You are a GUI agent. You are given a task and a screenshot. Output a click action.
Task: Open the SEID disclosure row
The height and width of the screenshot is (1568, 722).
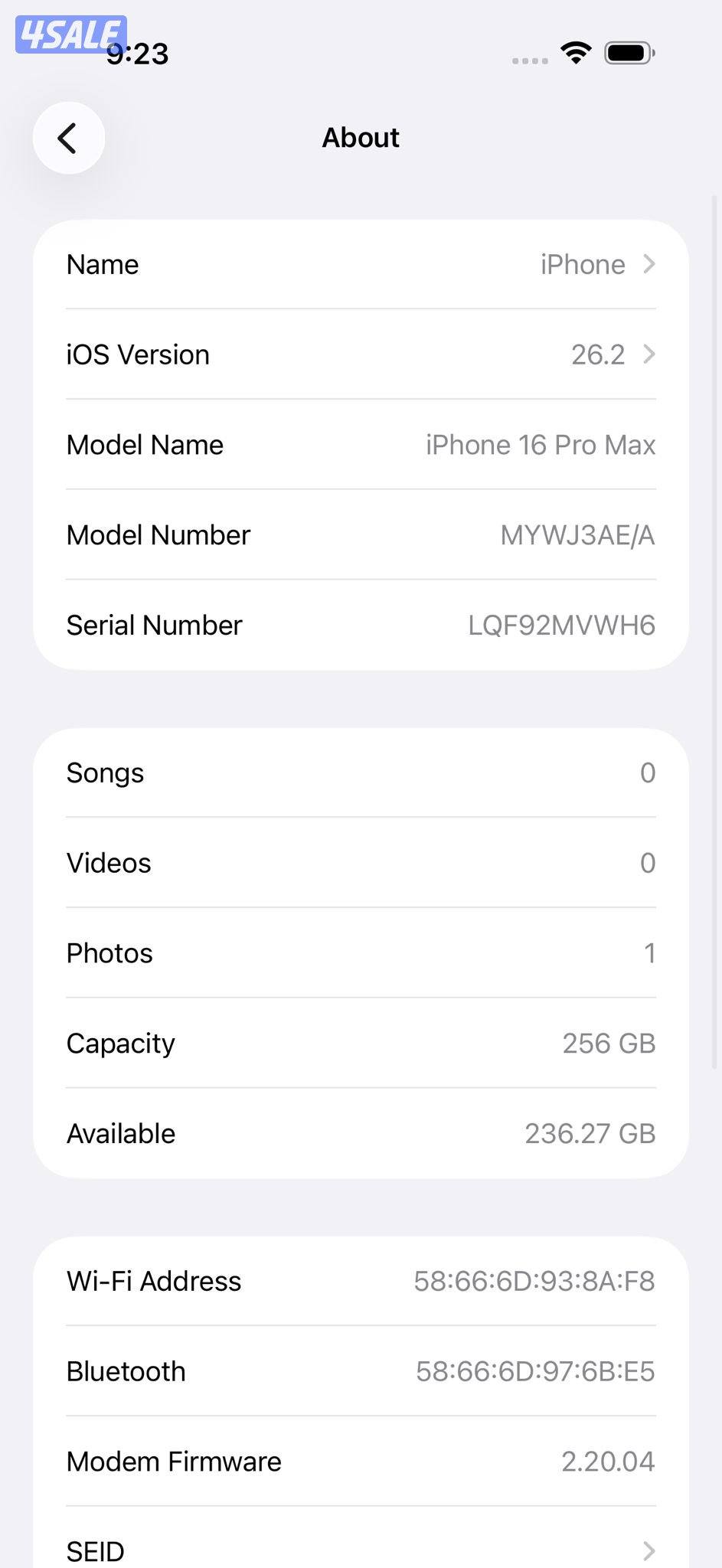point(360,1548)
